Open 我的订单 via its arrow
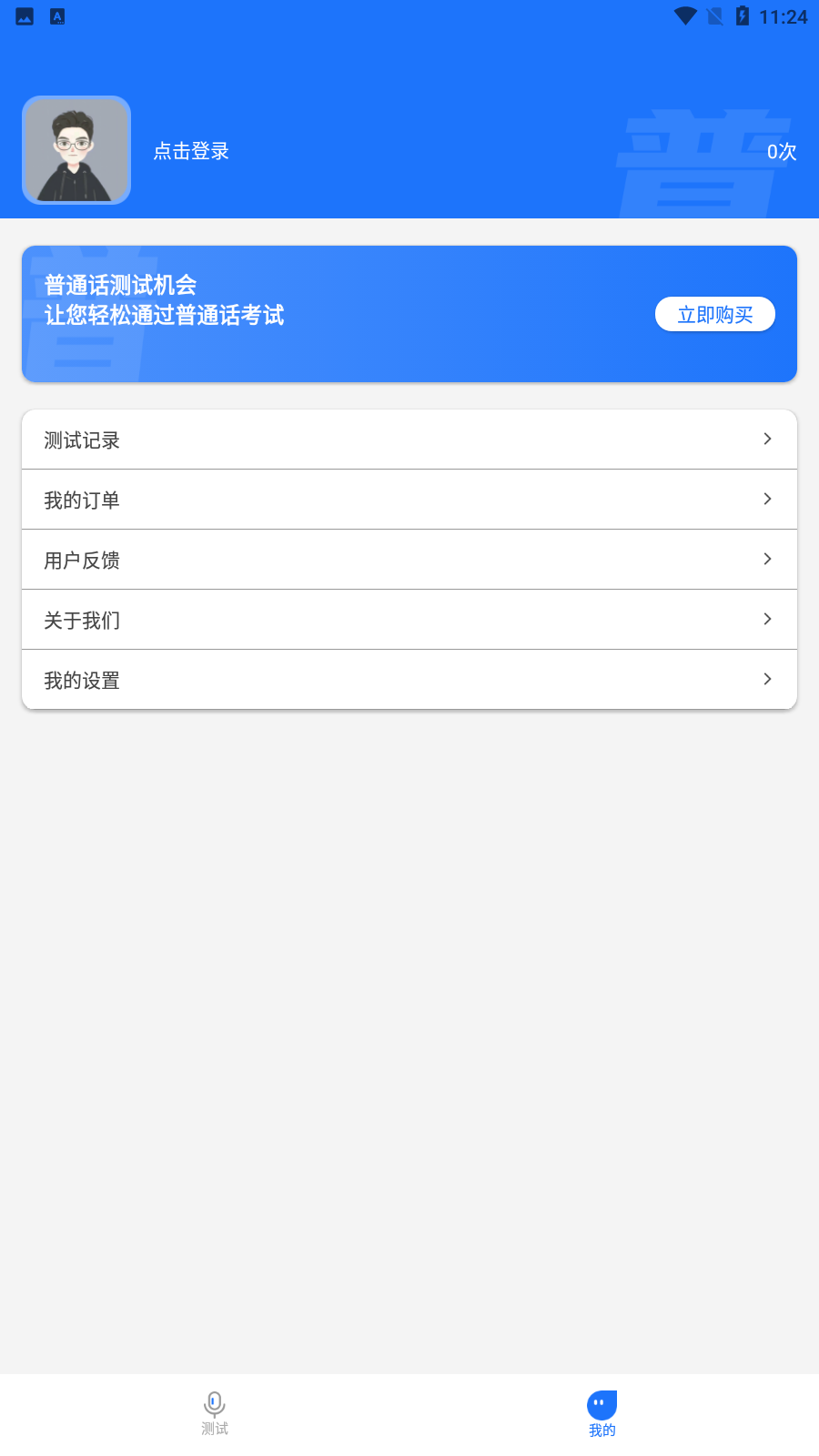Viewport: 819px width, 1456px height. pyautogui.click(x=767, y=499)
